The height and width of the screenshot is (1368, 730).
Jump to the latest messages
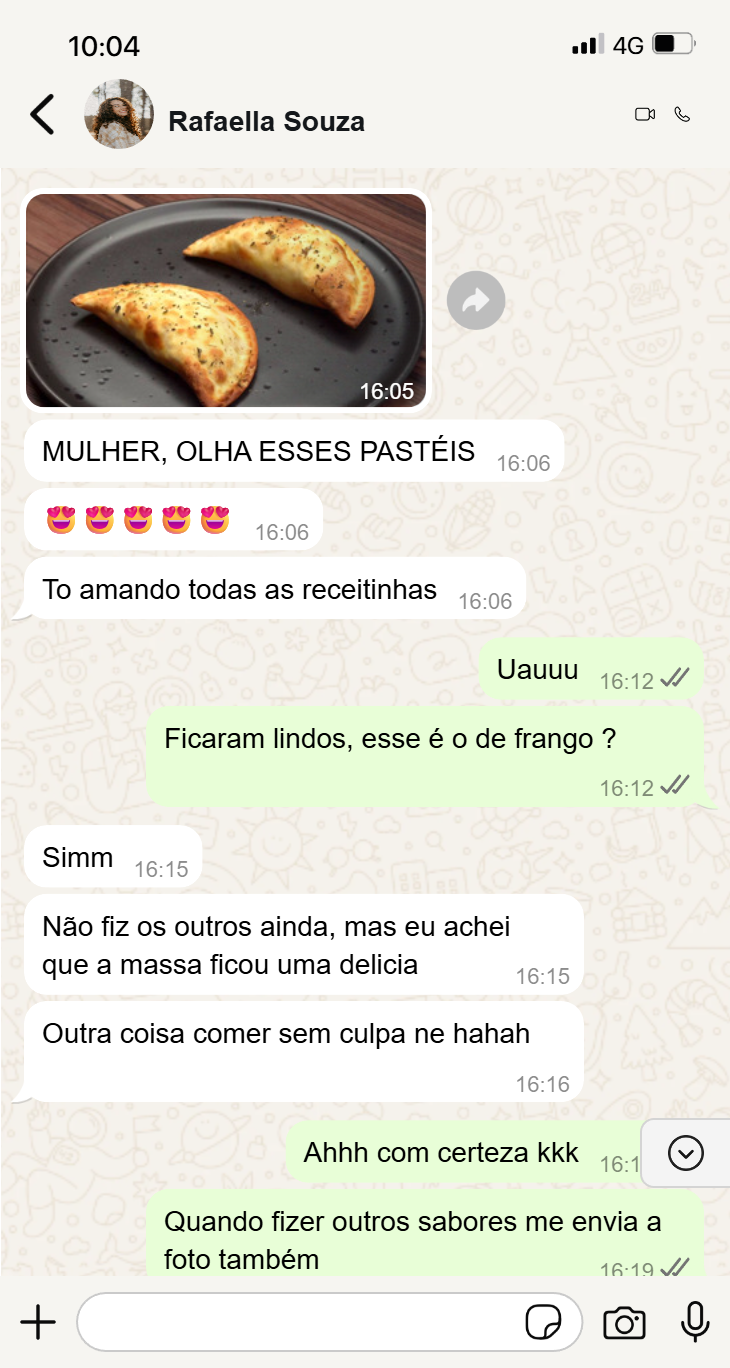coord(685,1153)
